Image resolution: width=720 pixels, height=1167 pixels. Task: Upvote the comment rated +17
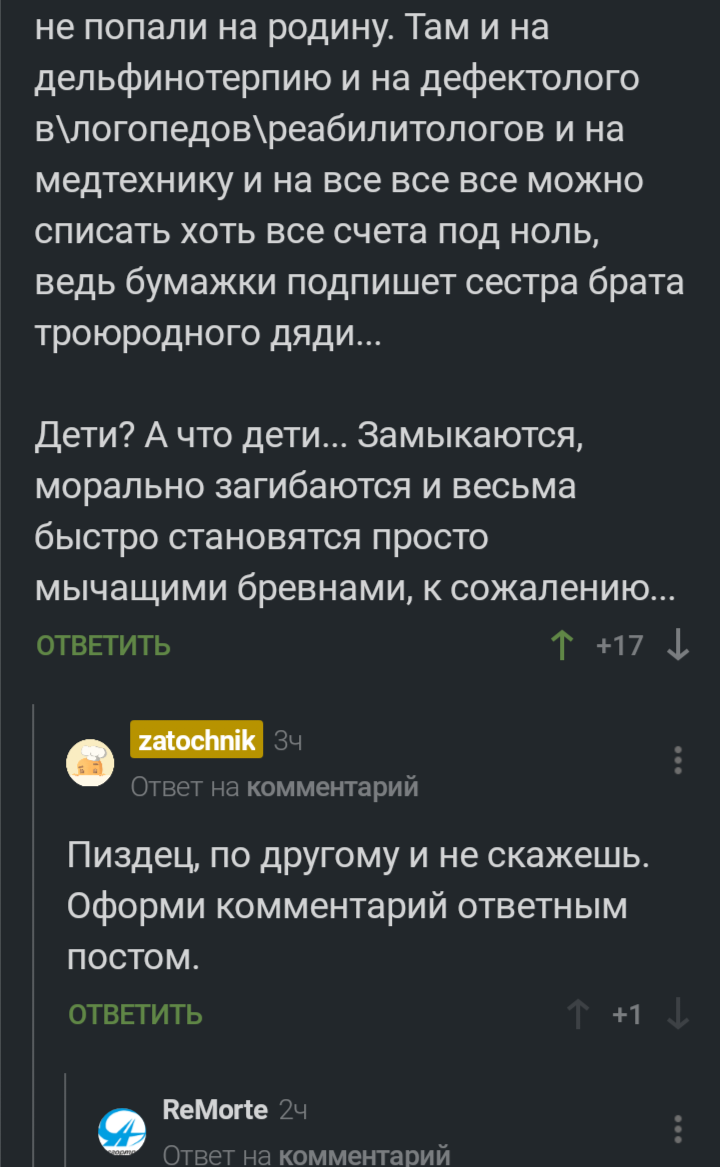[562, 645]
